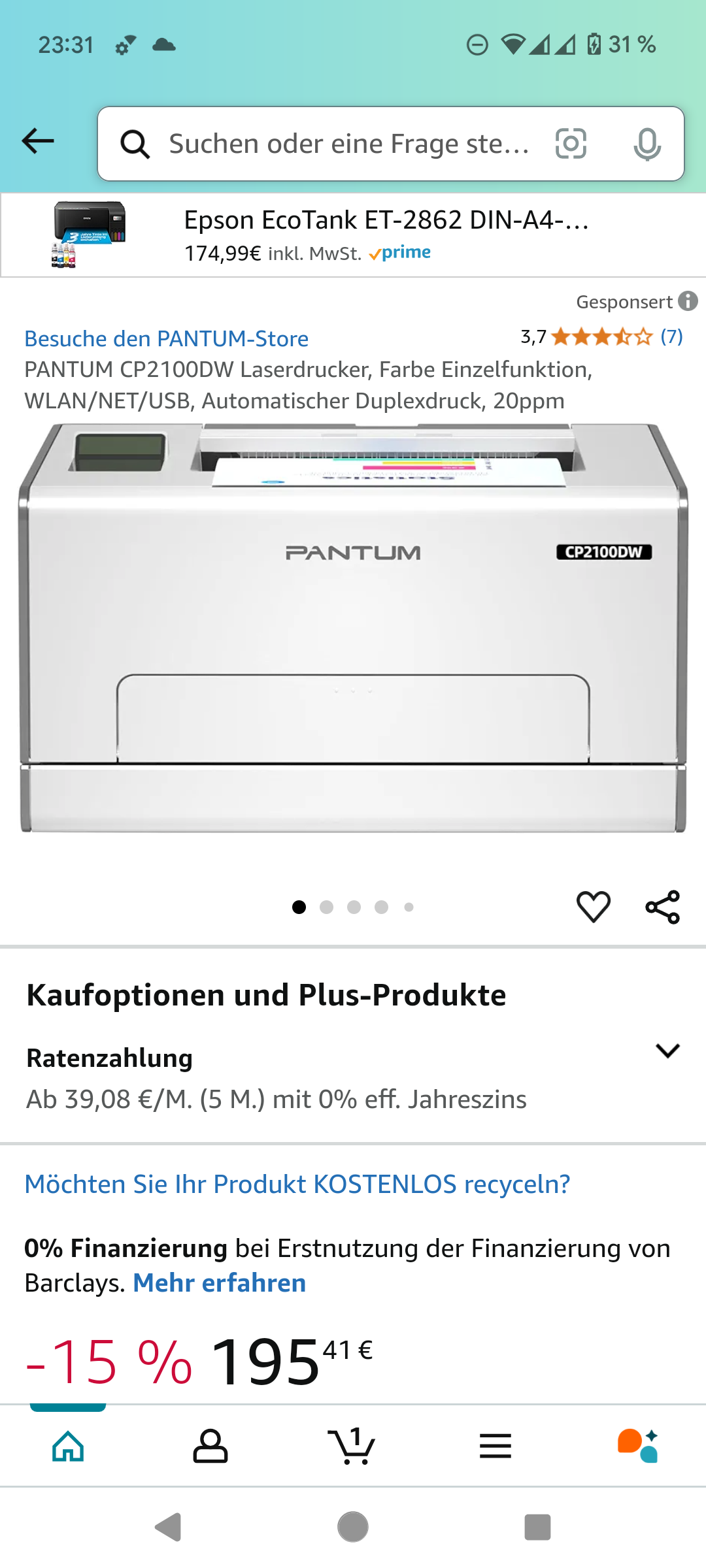Open the Gesponsert info icon

688,301
